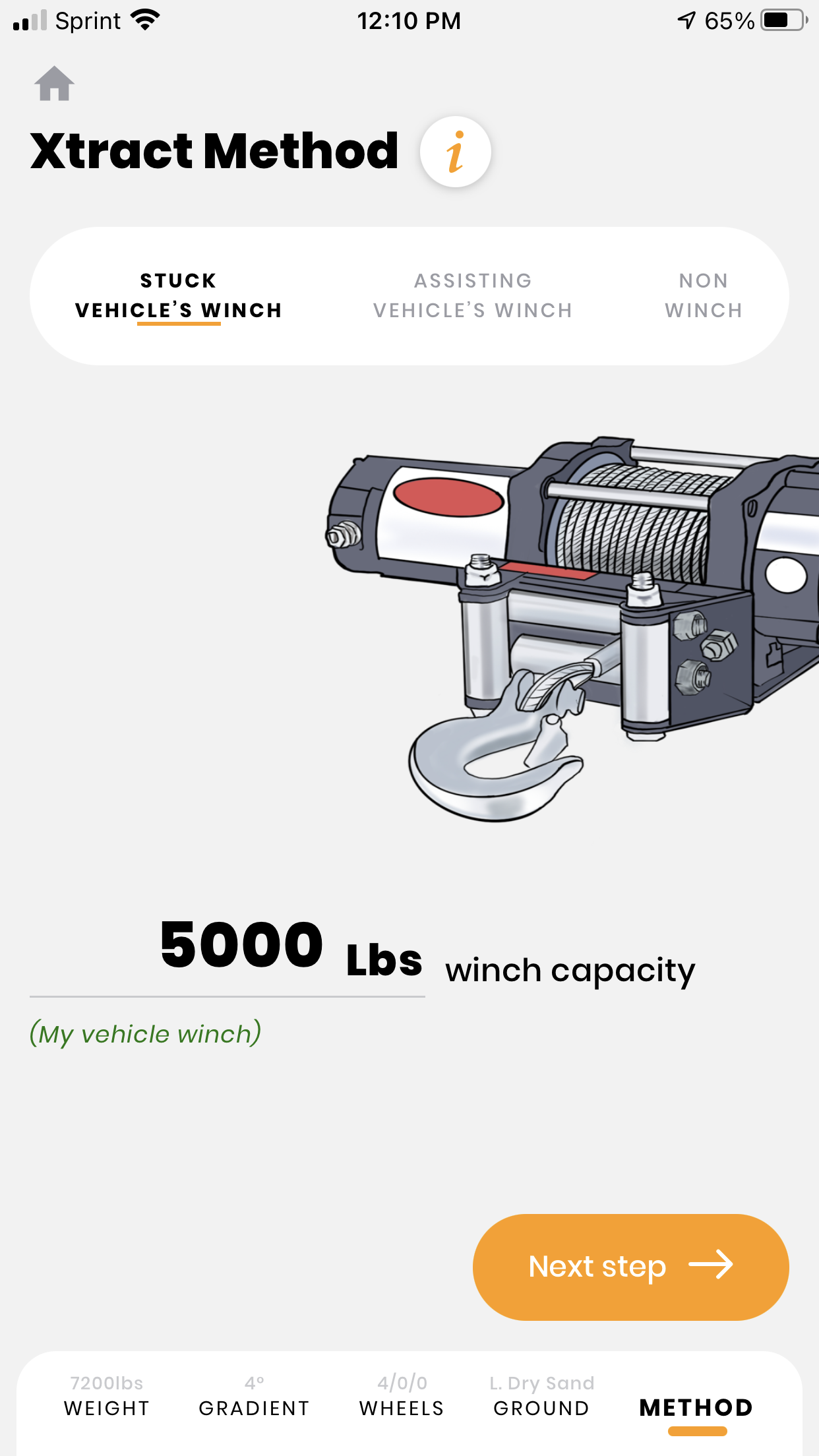Go to the Ground step
819x1456 pixels.
(541, 1397)
